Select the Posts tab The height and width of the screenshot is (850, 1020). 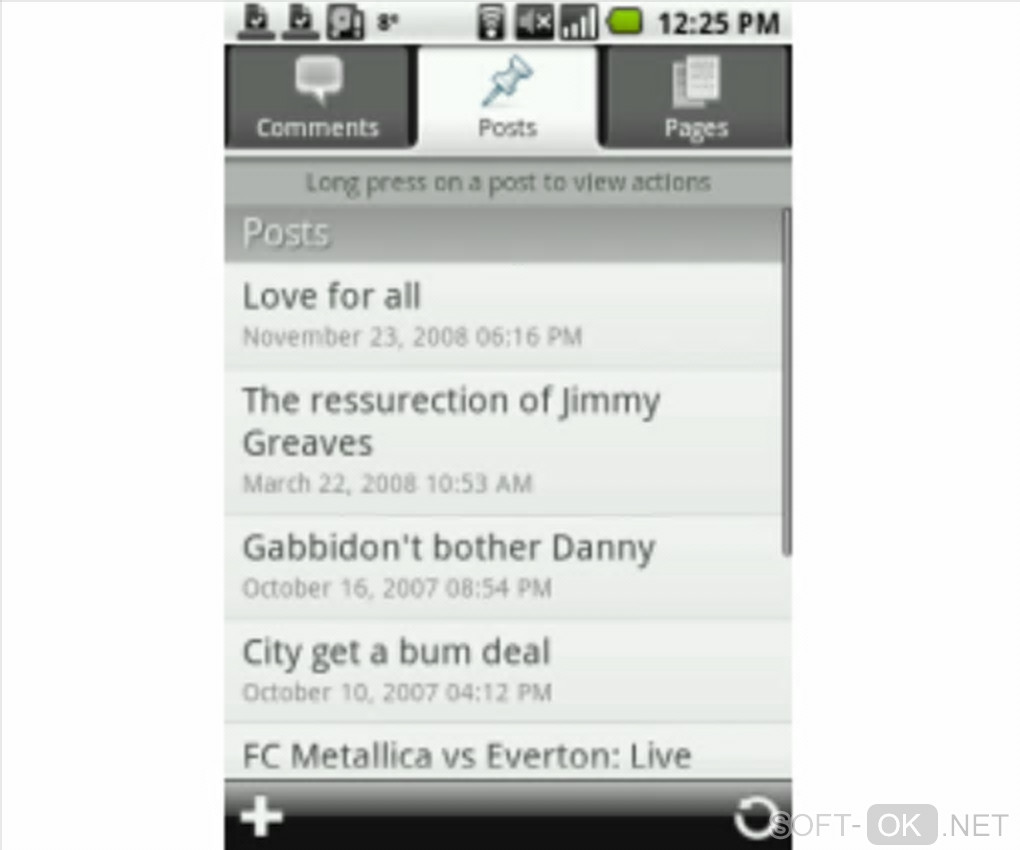pyautogui.click(x=507, y=98)
